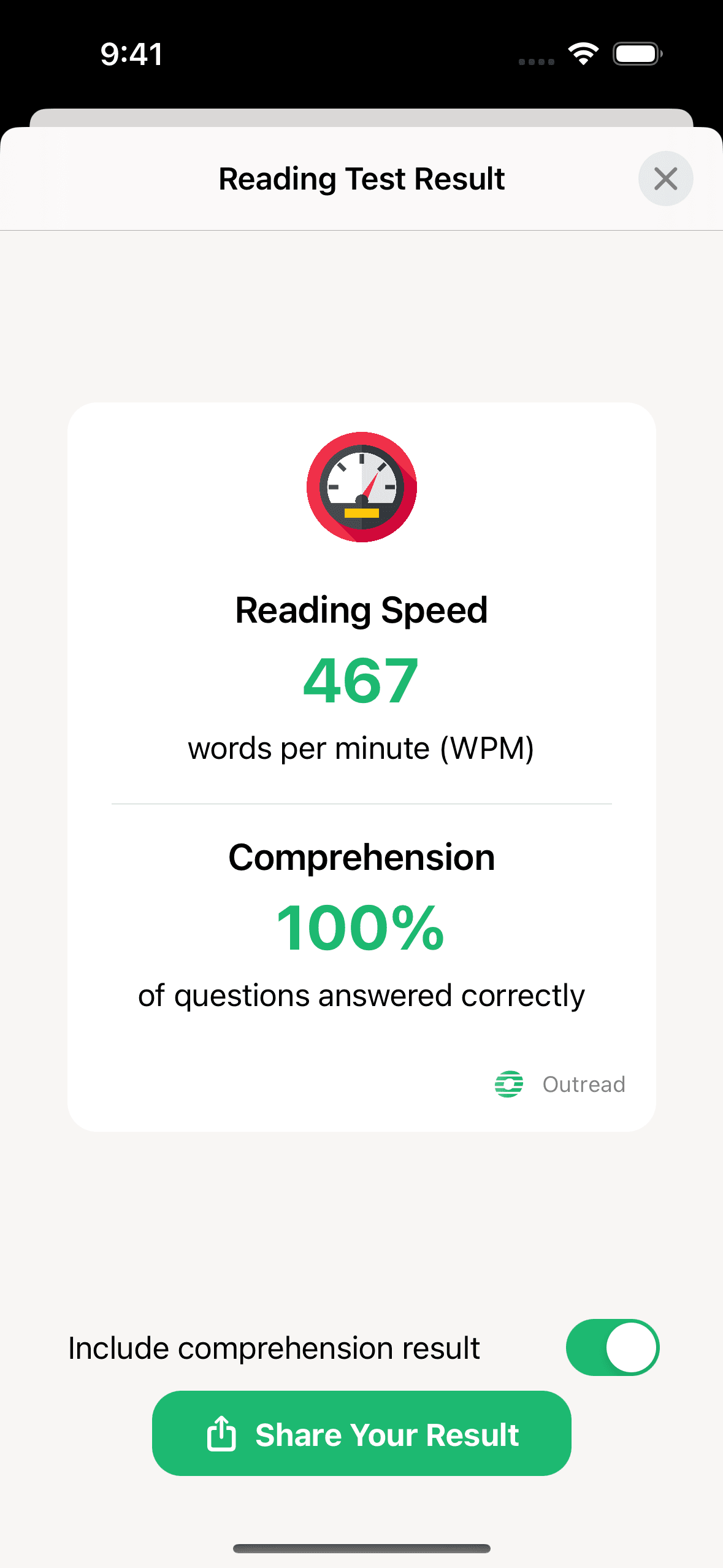Tap Share Your Result button

coord(362,1434)
